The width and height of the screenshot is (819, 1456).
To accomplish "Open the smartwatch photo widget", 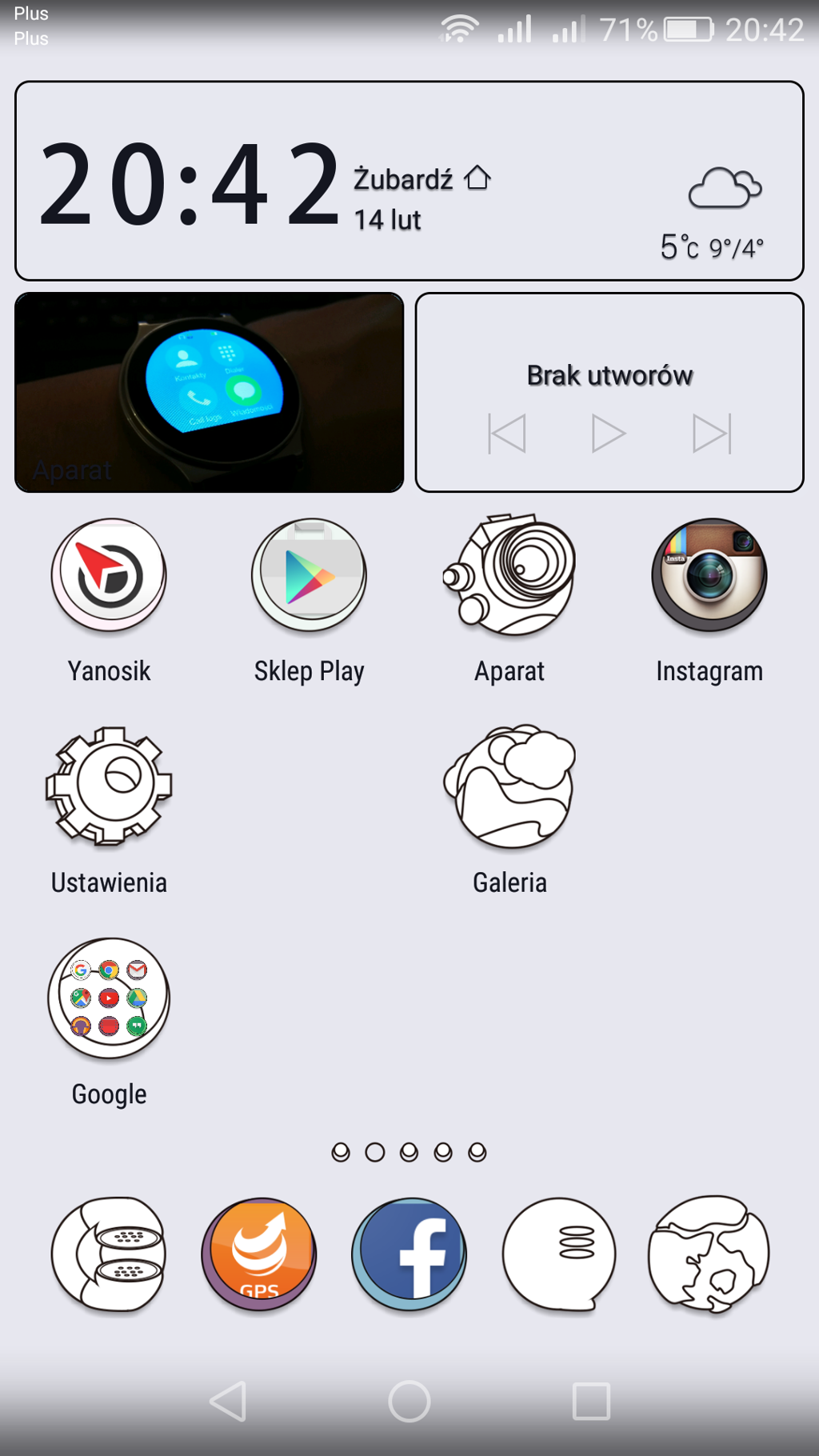I will tap(210, 392).
